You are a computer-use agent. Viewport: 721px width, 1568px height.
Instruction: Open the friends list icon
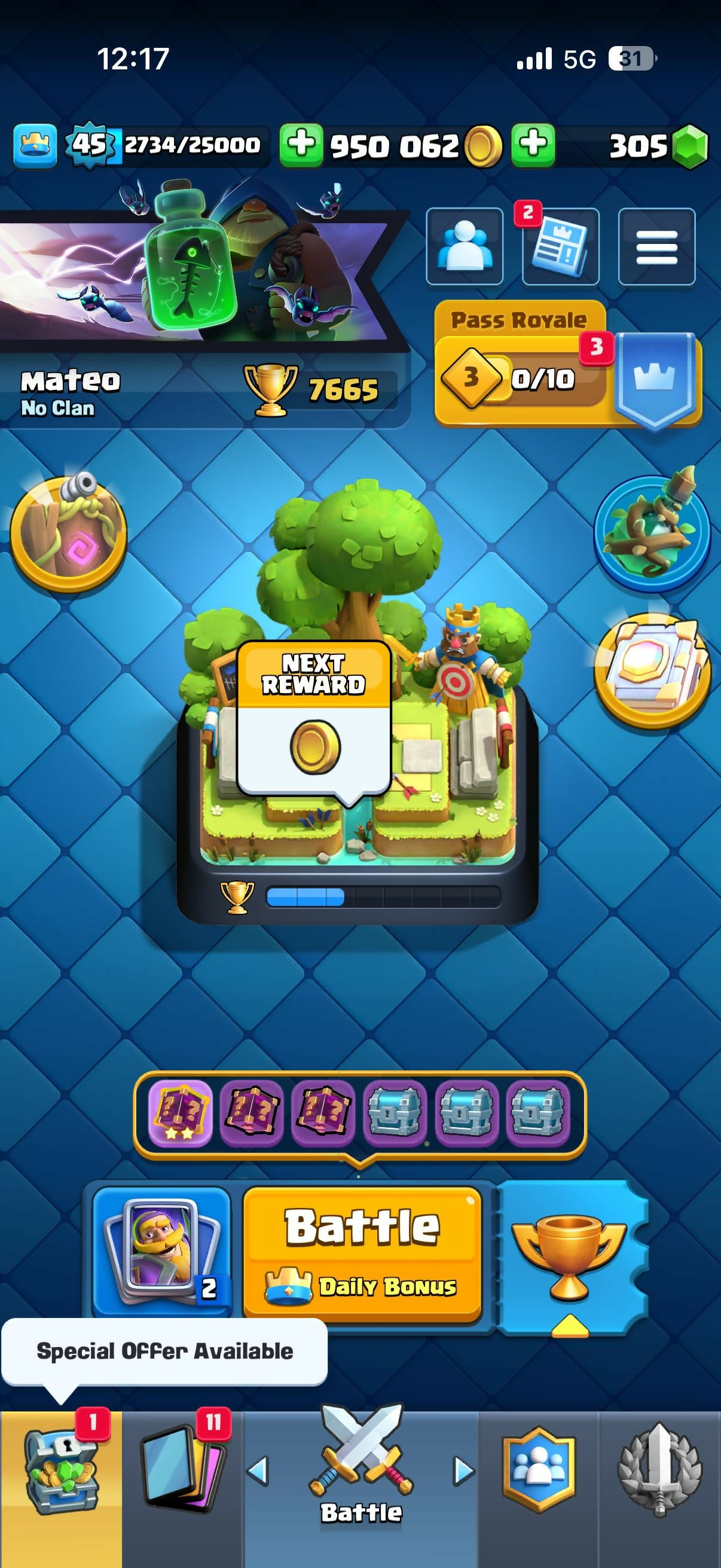[x=465, y=246]
